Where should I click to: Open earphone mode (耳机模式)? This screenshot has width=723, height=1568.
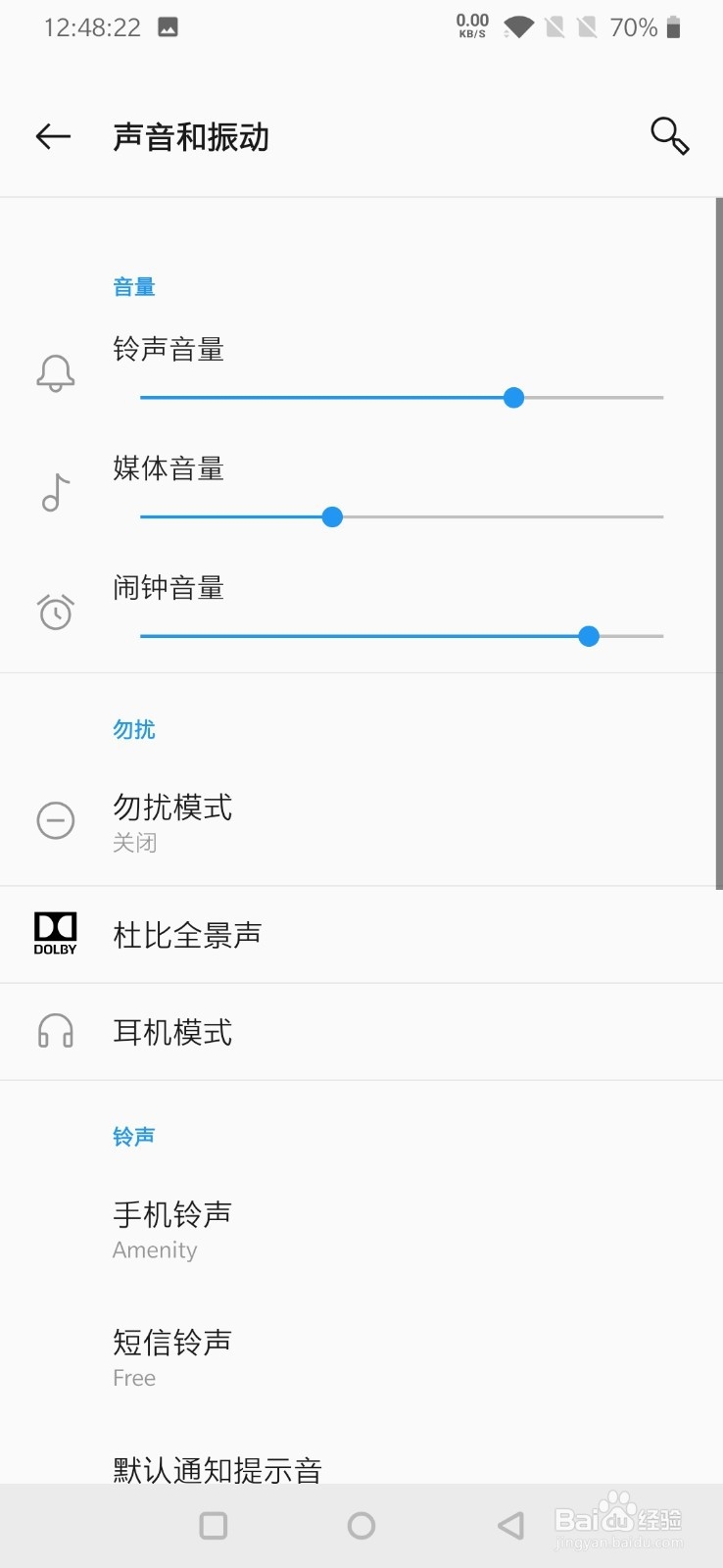tap(361, 1032)
